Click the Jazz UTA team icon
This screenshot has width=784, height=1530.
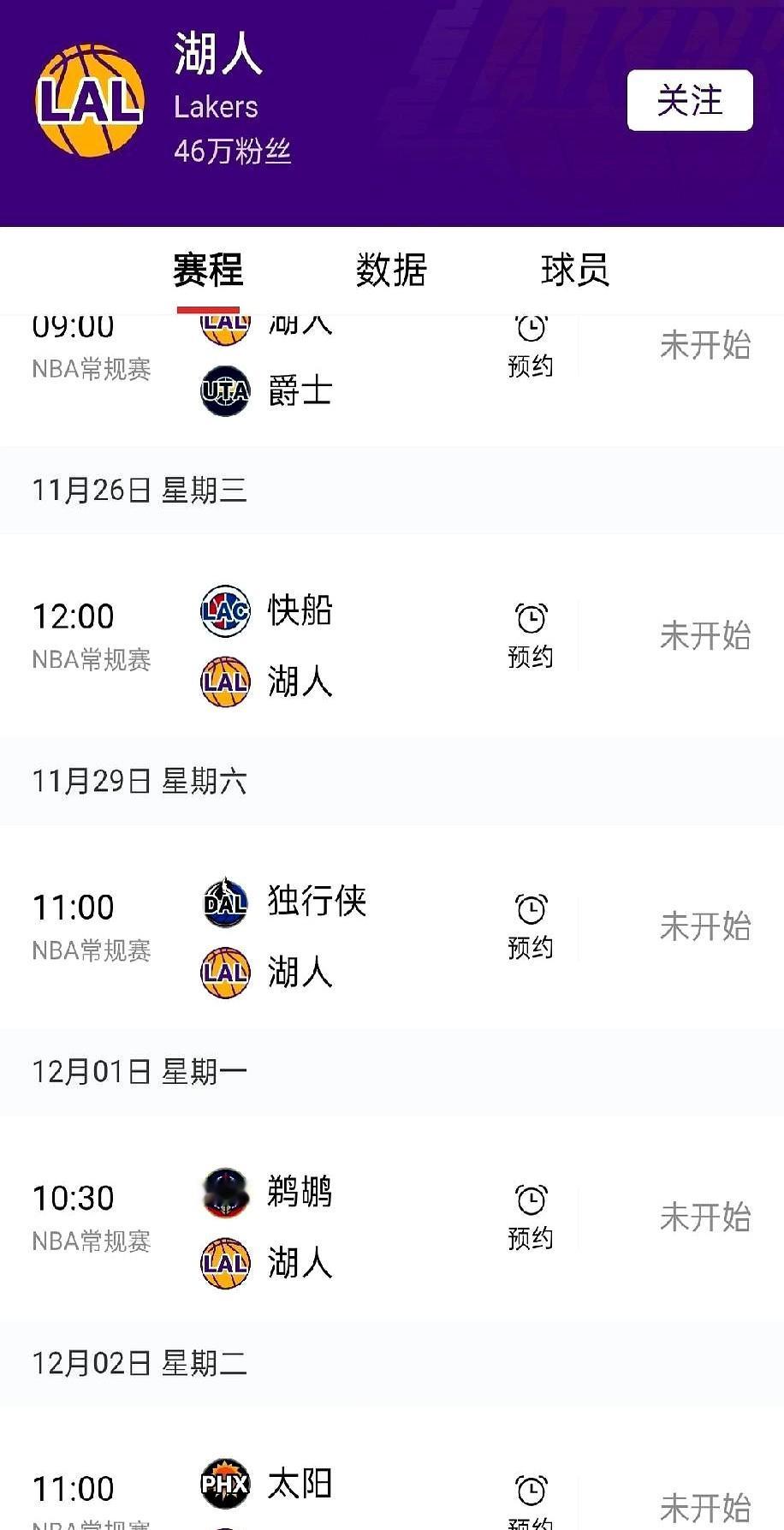pos(223,390)
